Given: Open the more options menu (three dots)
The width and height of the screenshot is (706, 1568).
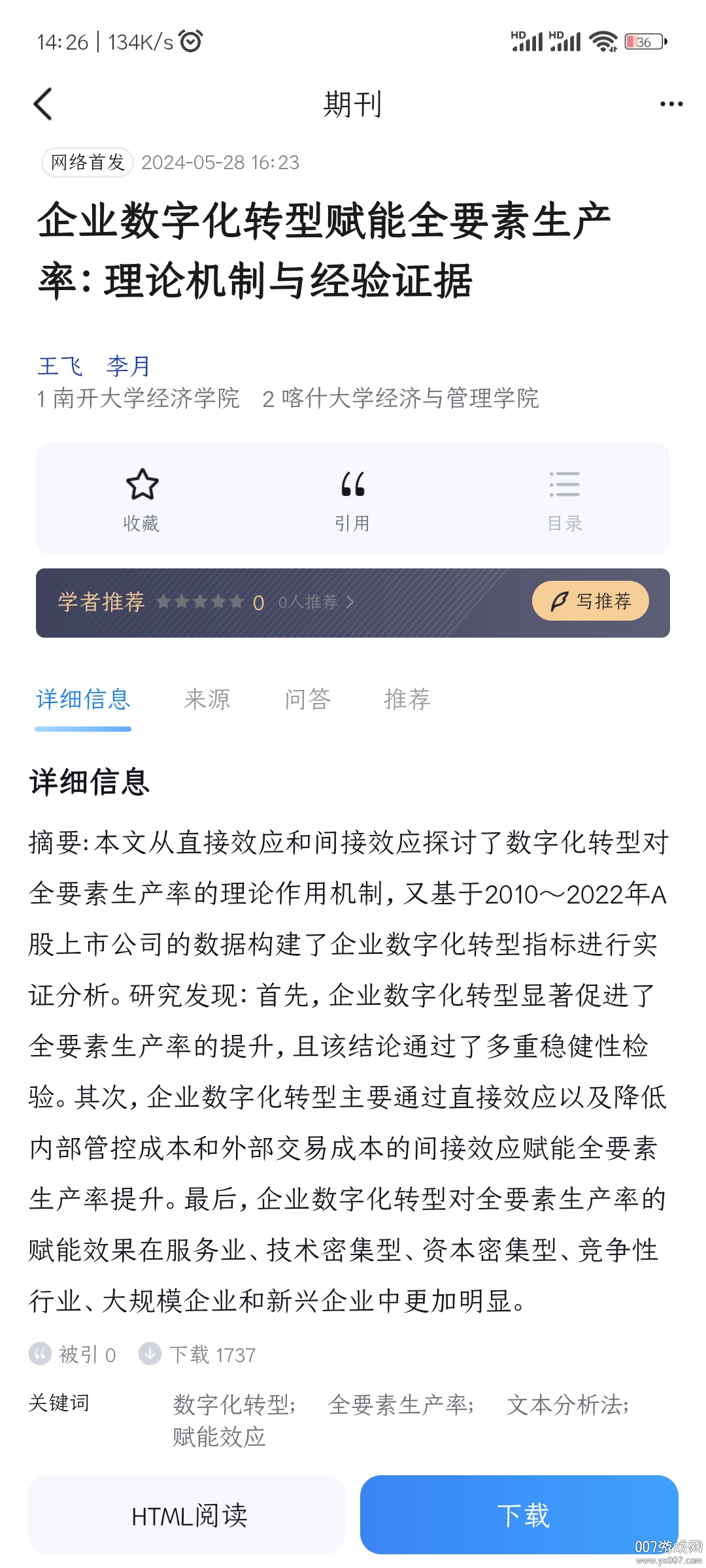Looking at the screenshot, I should tap(668, 103).
